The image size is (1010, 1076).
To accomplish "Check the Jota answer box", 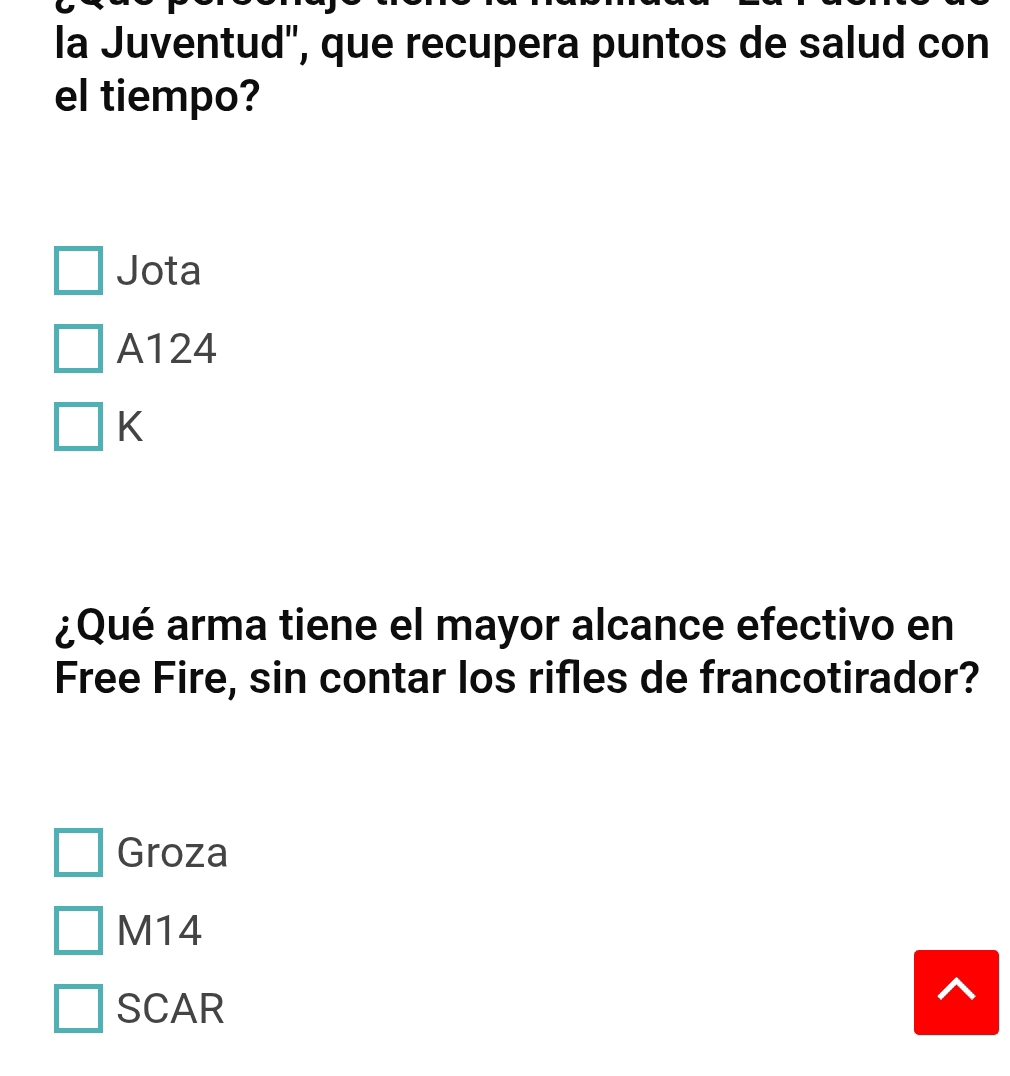I will 78,271.
